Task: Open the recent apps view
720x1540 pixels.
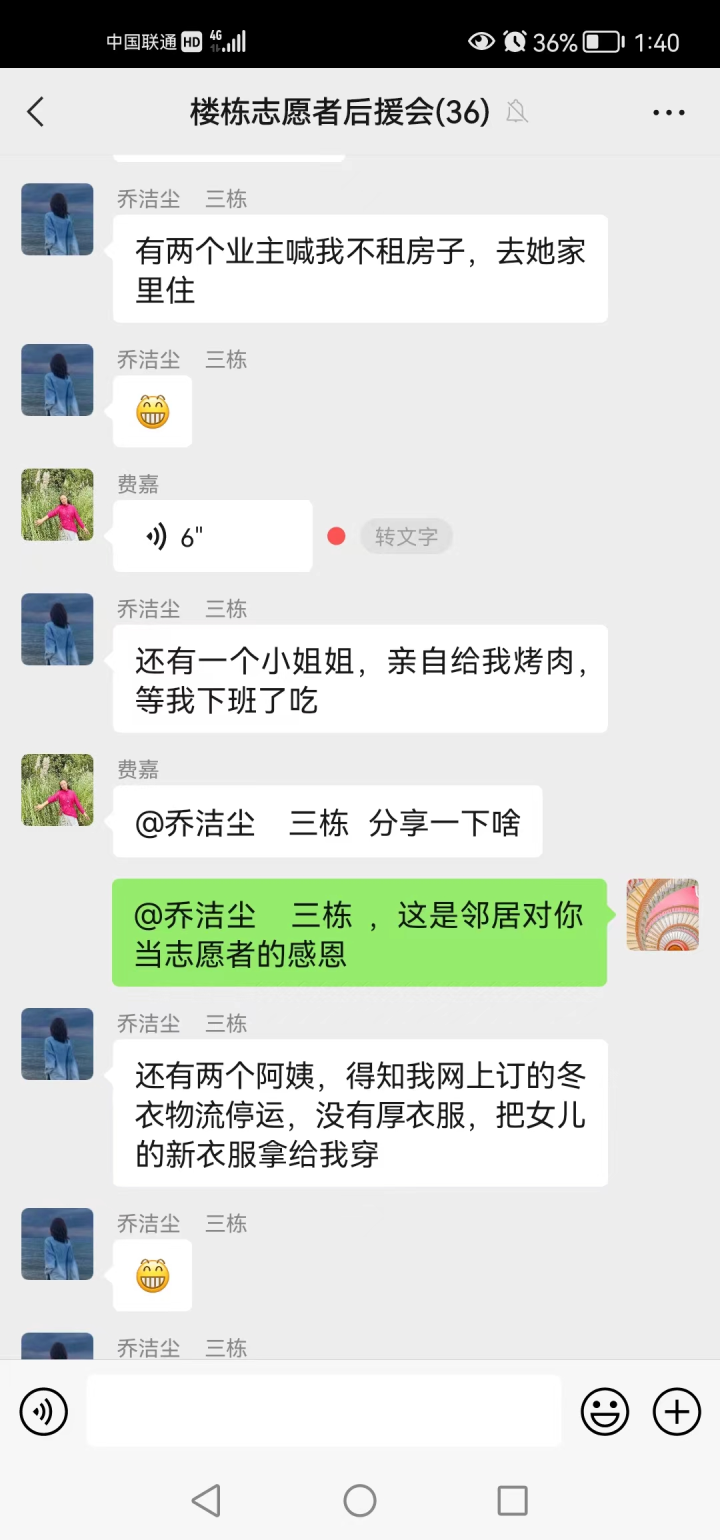Action: [512, 1500]
